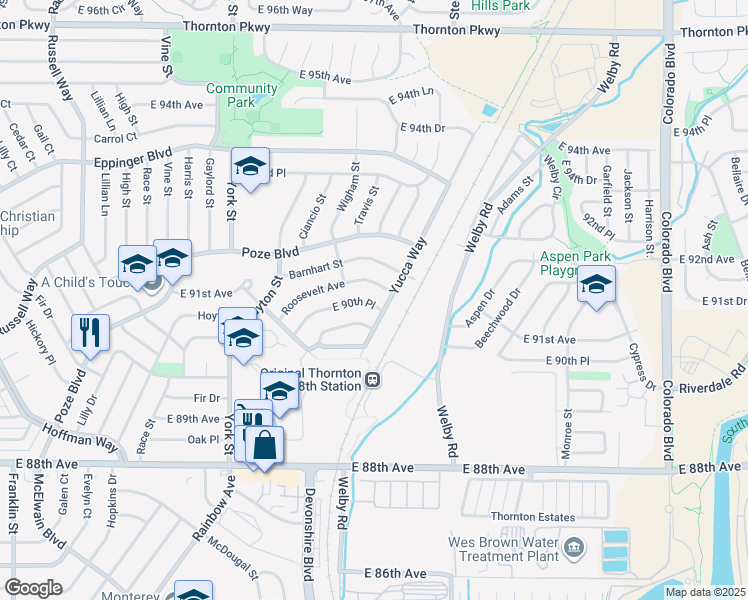Select the school marker by Aspen Park Playground

[x=596, y=283]
